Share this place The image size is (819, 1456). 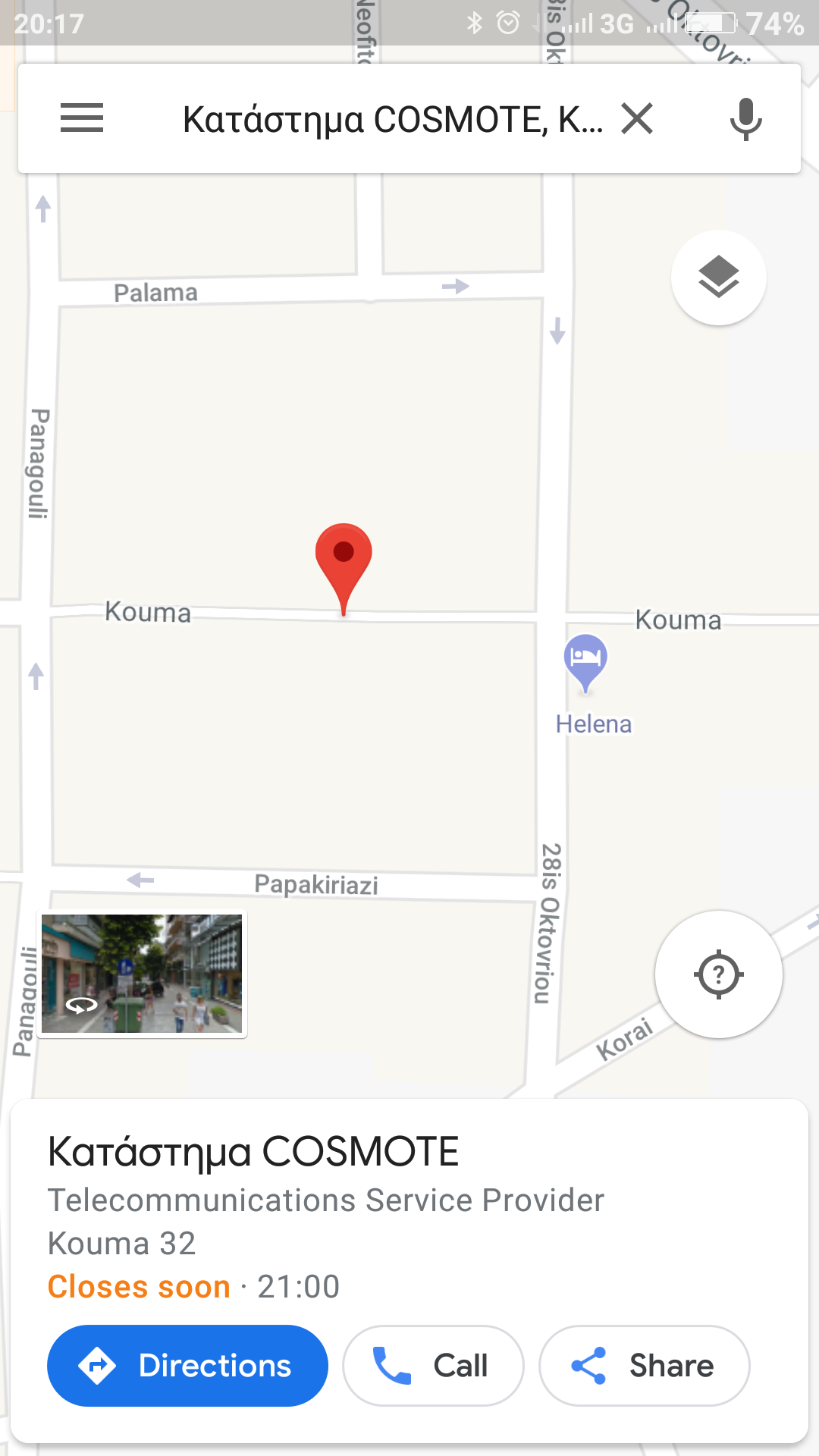pos(644,1366)
